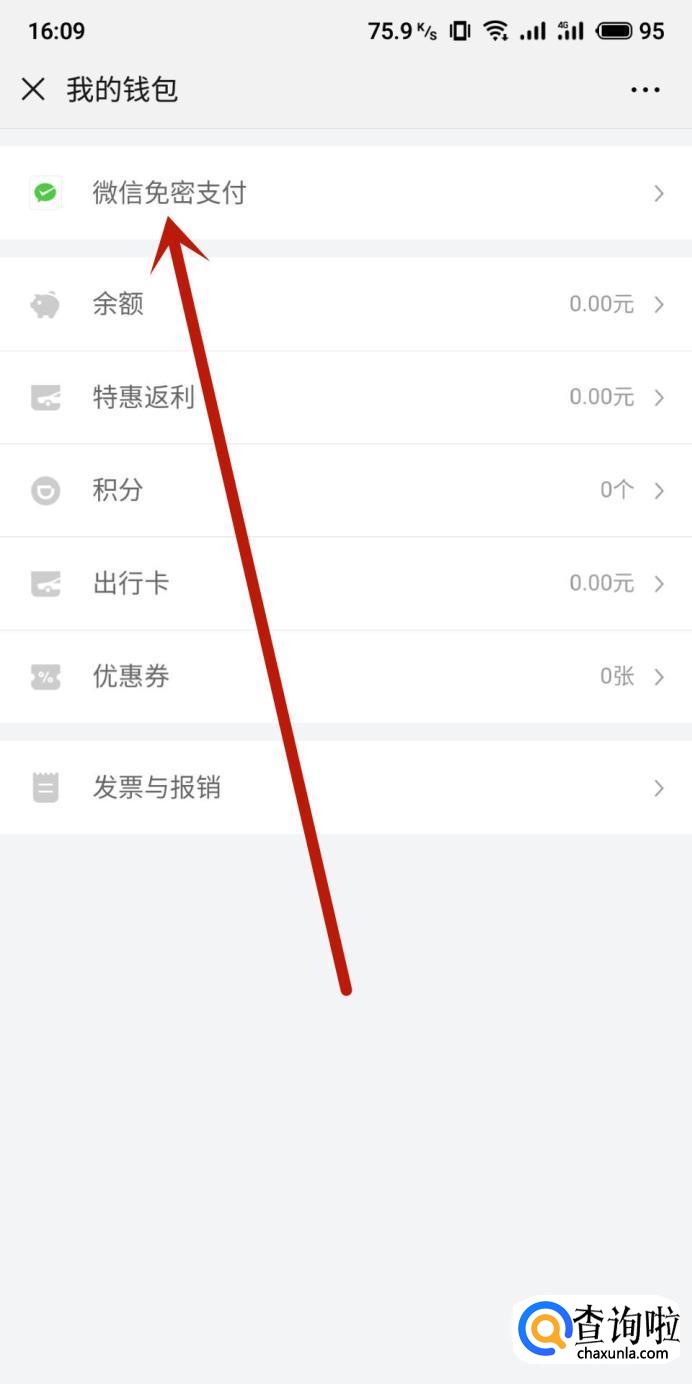Open 出行卡 travel card
Viewport: 692px width, 1384px height.
coord(346,583)
